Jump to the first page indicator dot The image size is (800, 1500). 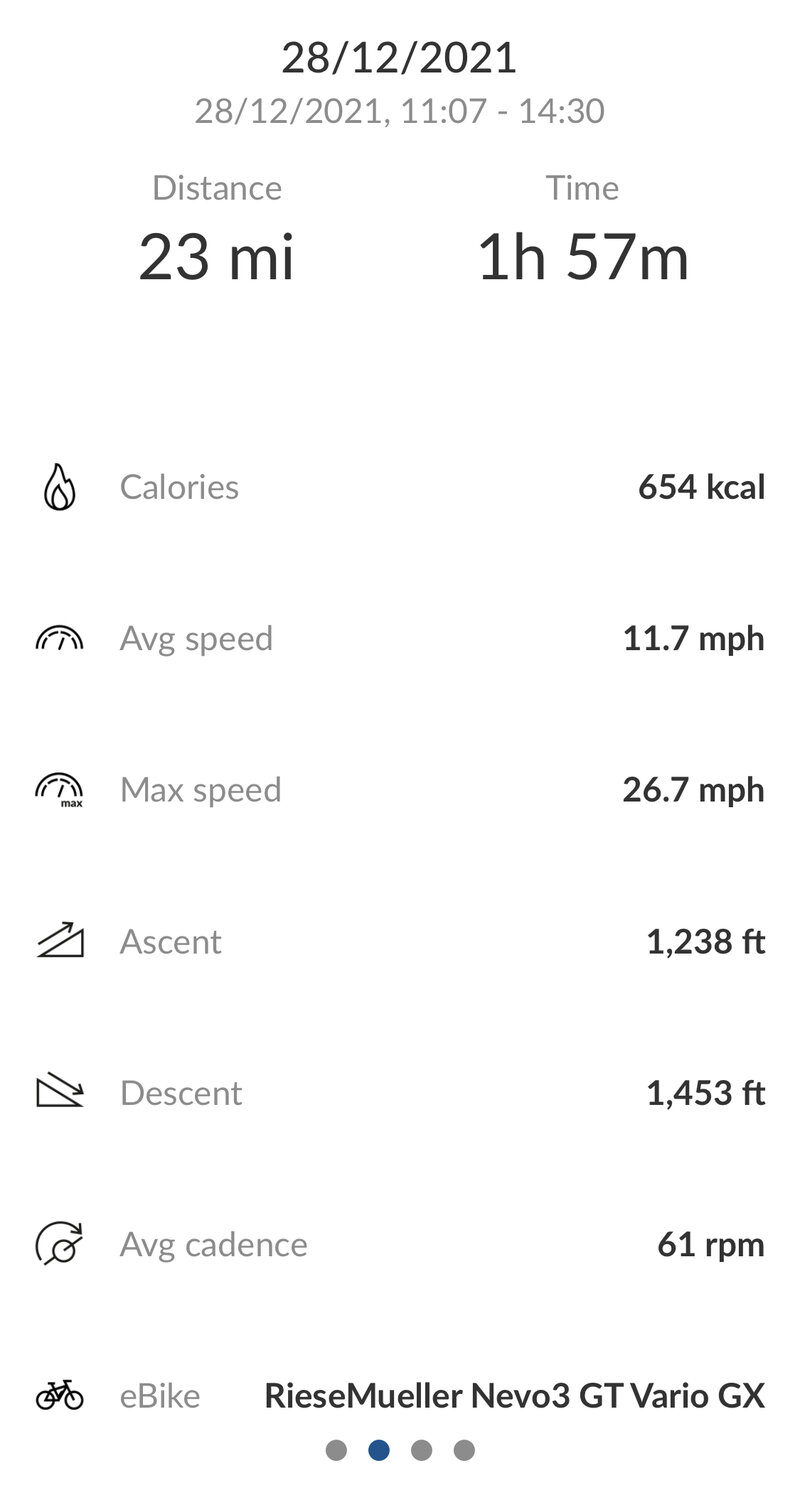tap(336, 1450)
